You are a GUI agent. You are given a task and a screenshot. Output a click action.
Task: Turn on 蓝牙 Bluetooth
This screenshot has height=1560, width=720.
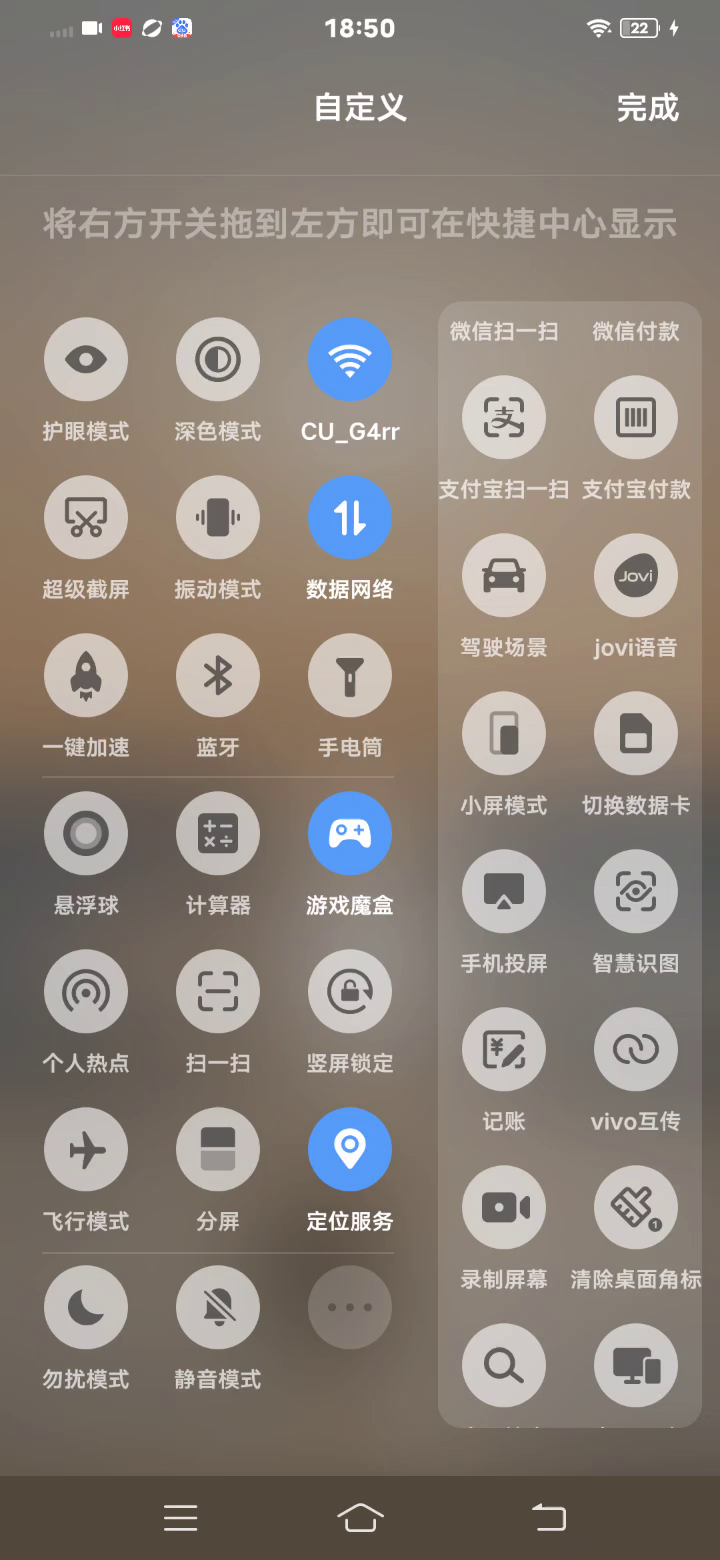point(218,676)
